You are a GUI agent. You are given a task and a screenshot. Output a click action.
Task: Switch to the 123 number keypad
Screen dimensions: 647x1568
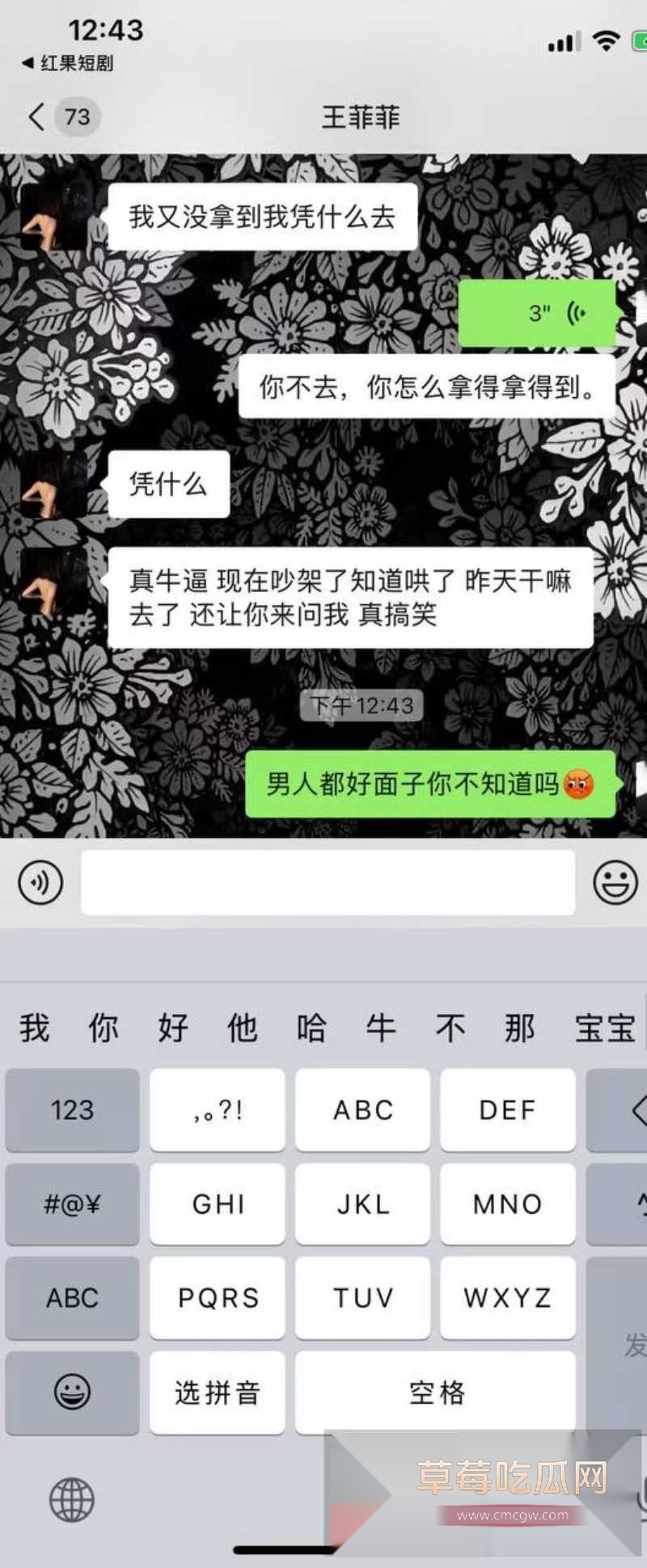(71, 1110)
